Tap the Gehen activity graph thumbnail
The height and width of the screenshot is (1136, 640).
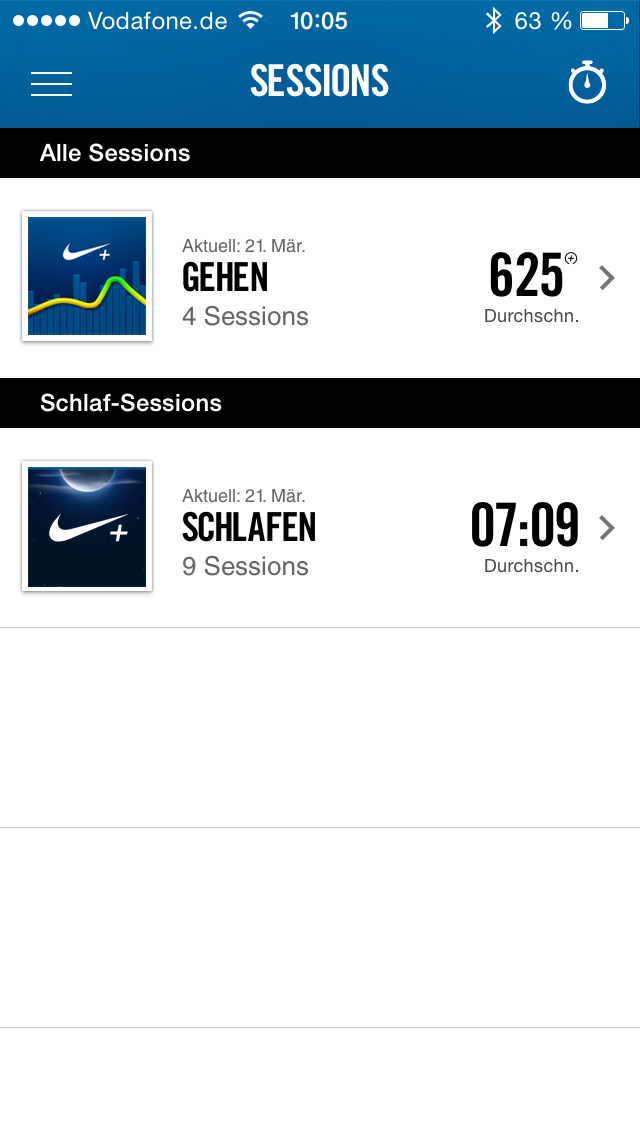pos(87,276)
